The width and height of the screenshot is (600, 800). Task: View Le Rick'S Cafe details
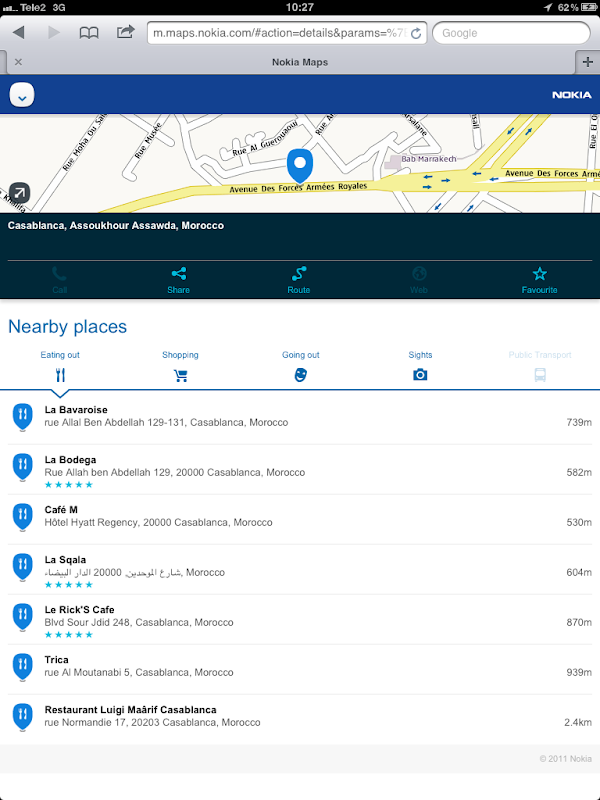pos(300,618)
